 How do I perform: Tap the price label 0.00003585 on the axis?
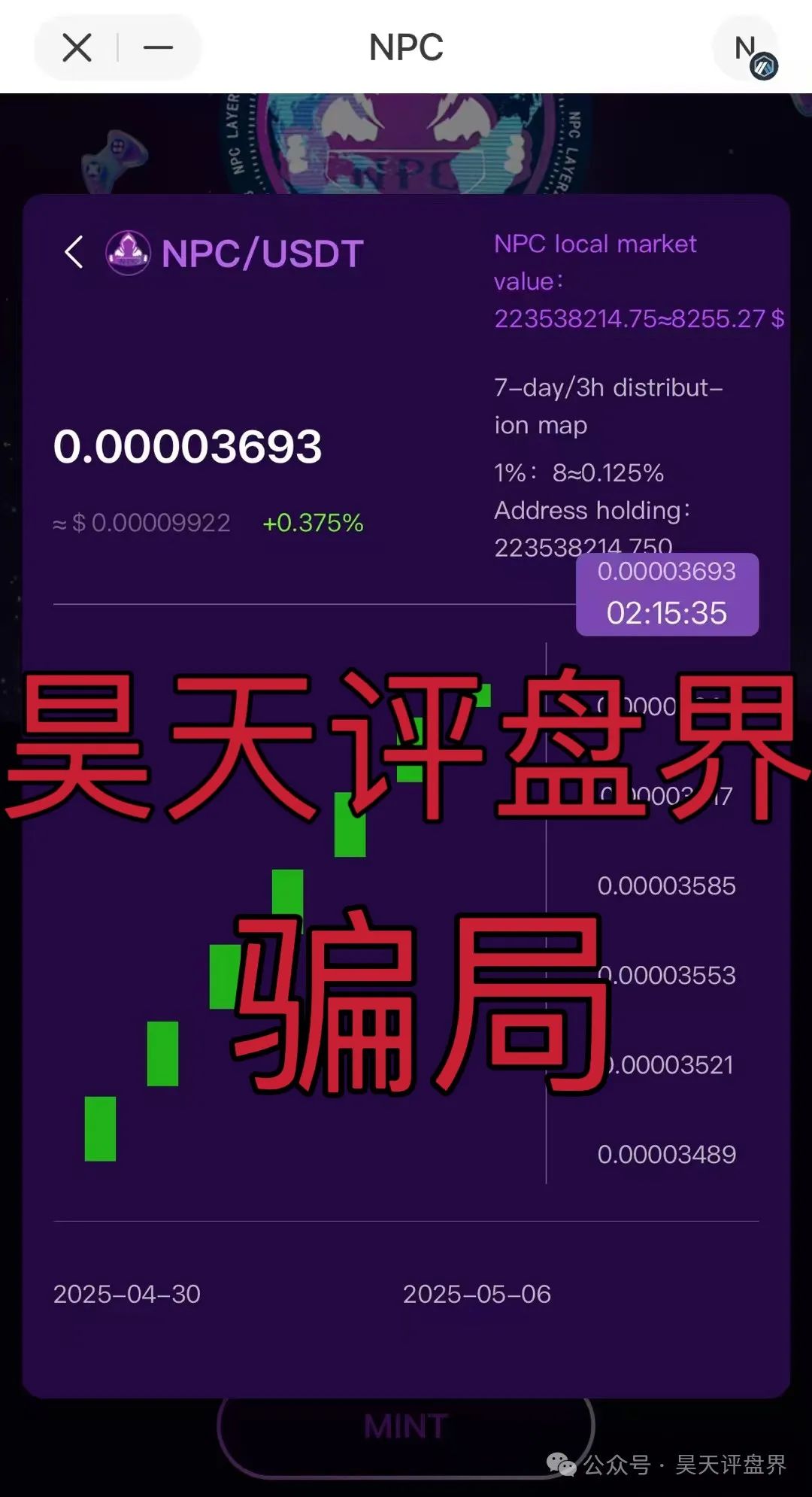pos(666,886)
